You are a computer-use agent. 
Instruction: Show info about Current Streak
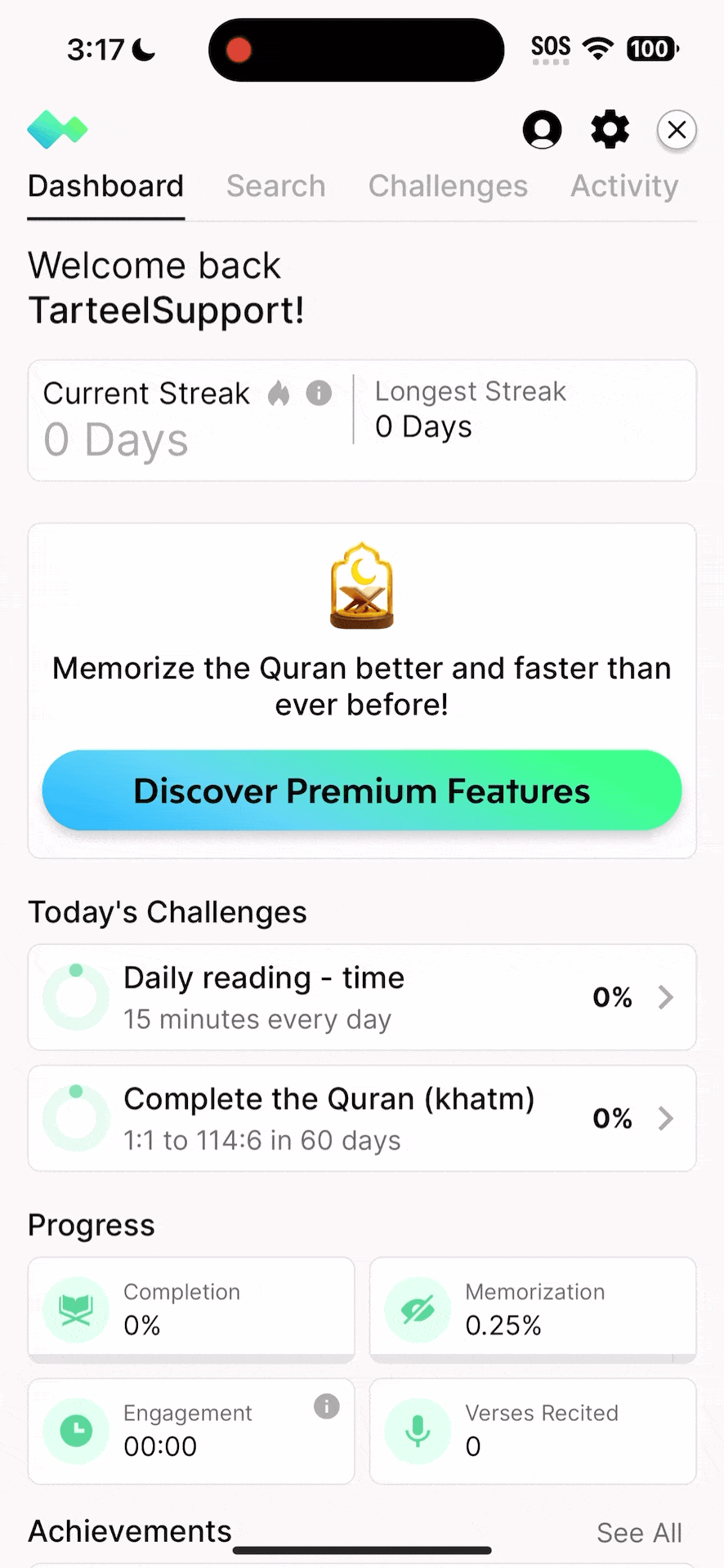pyautogui.click(x=319, y=394)
